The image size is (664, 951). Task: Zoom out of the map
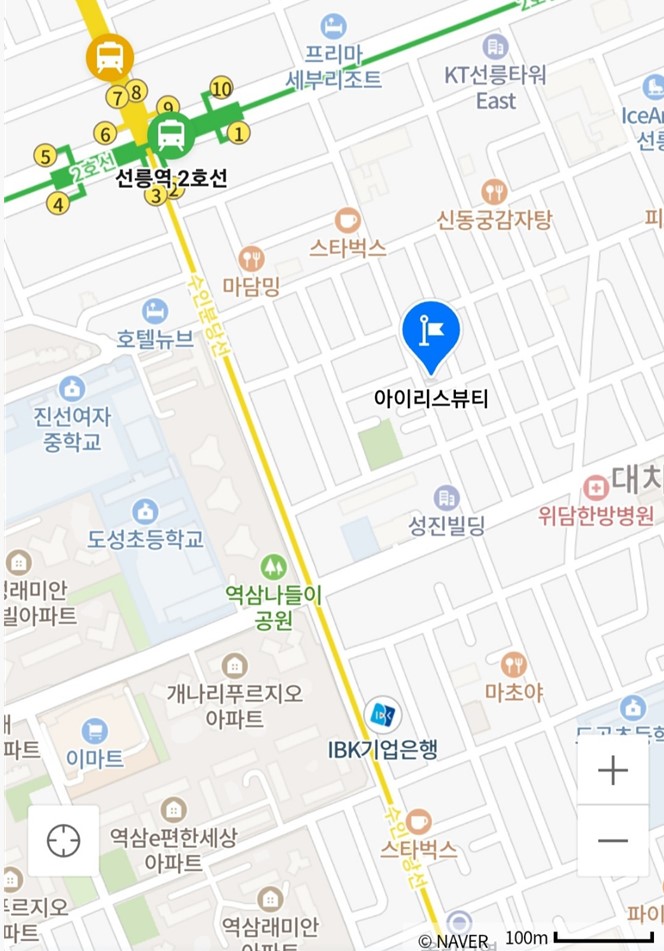click(612, 841)
